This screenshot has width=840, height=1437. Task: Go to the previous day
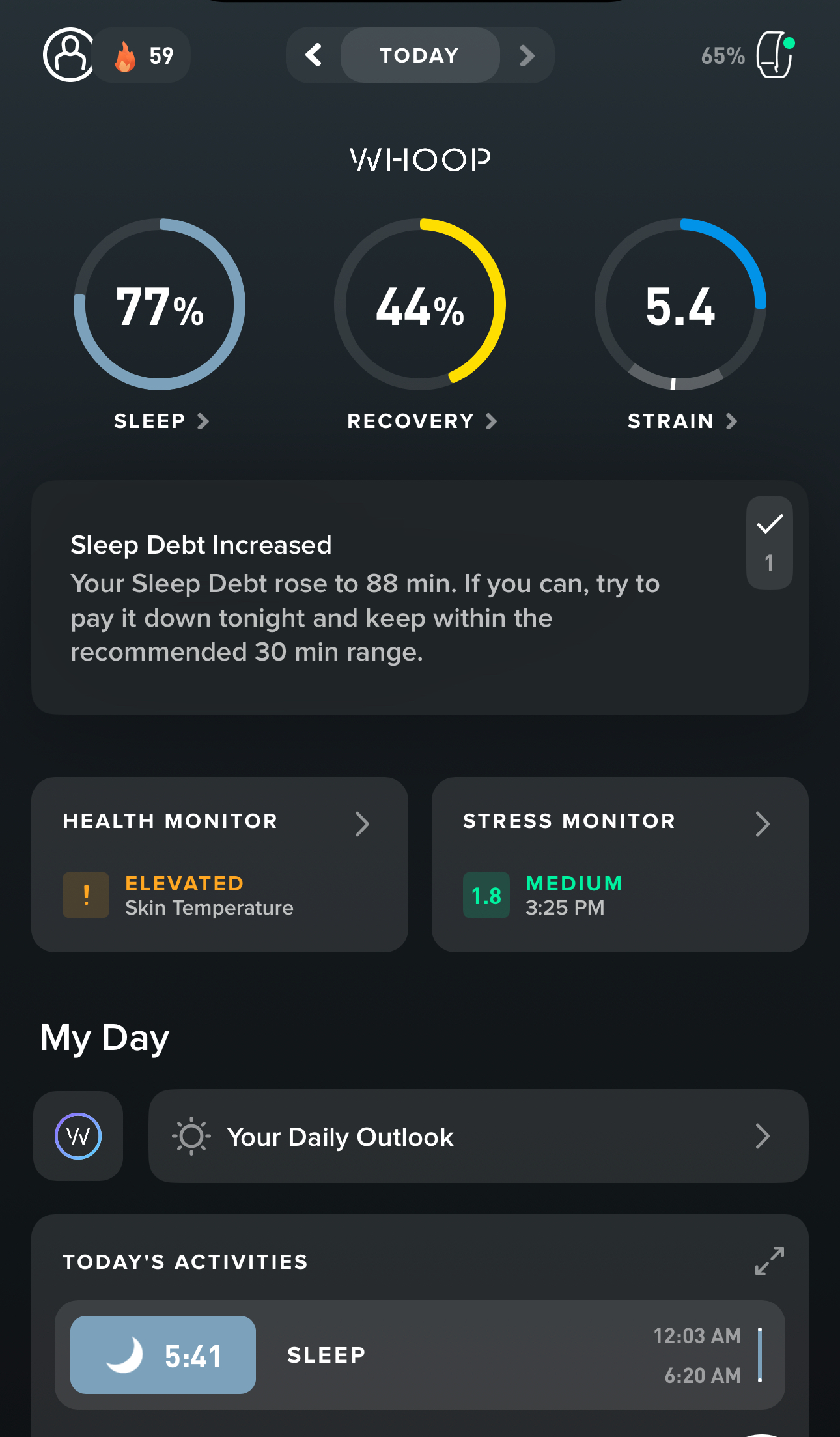(314, 55)
